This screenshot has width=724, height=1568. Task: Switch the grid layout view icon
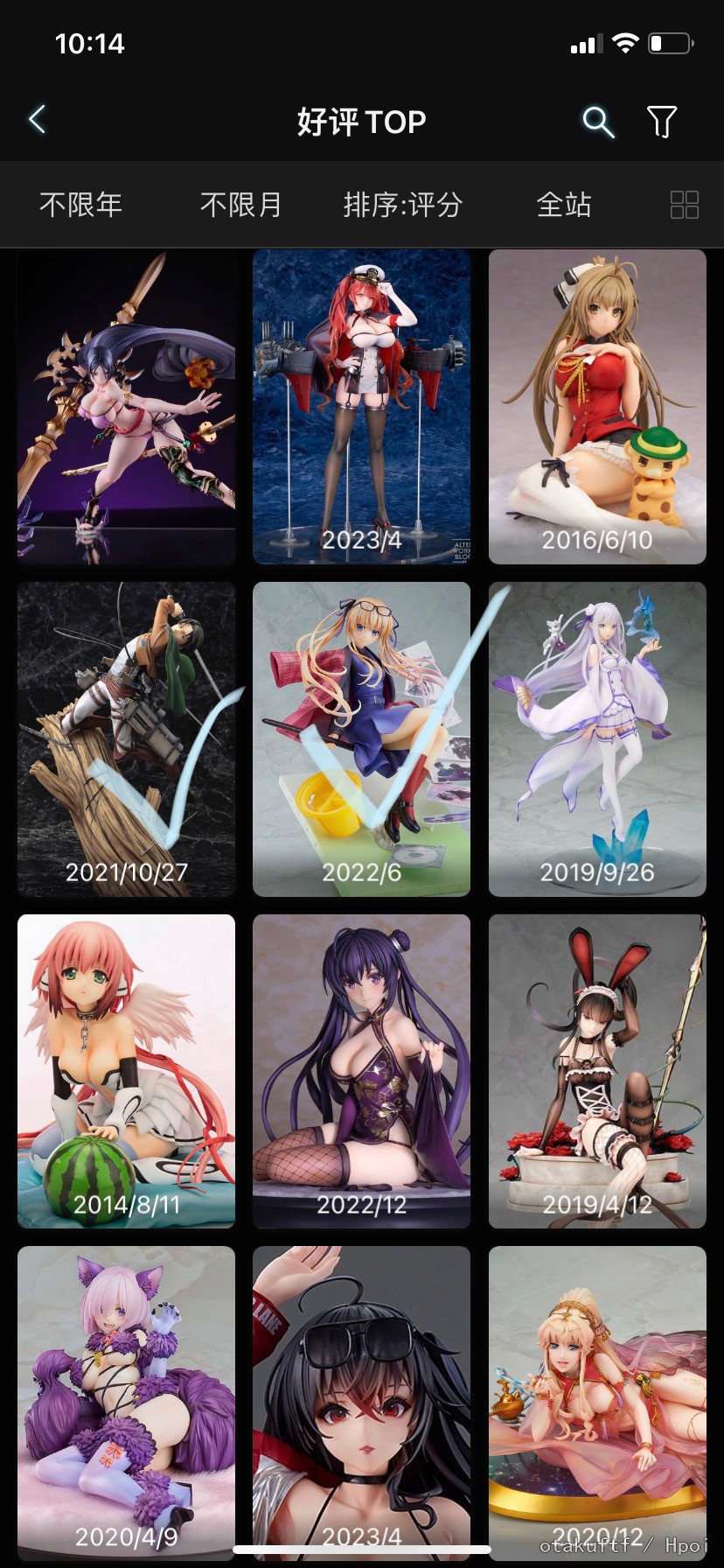click(x=684, y=205)
